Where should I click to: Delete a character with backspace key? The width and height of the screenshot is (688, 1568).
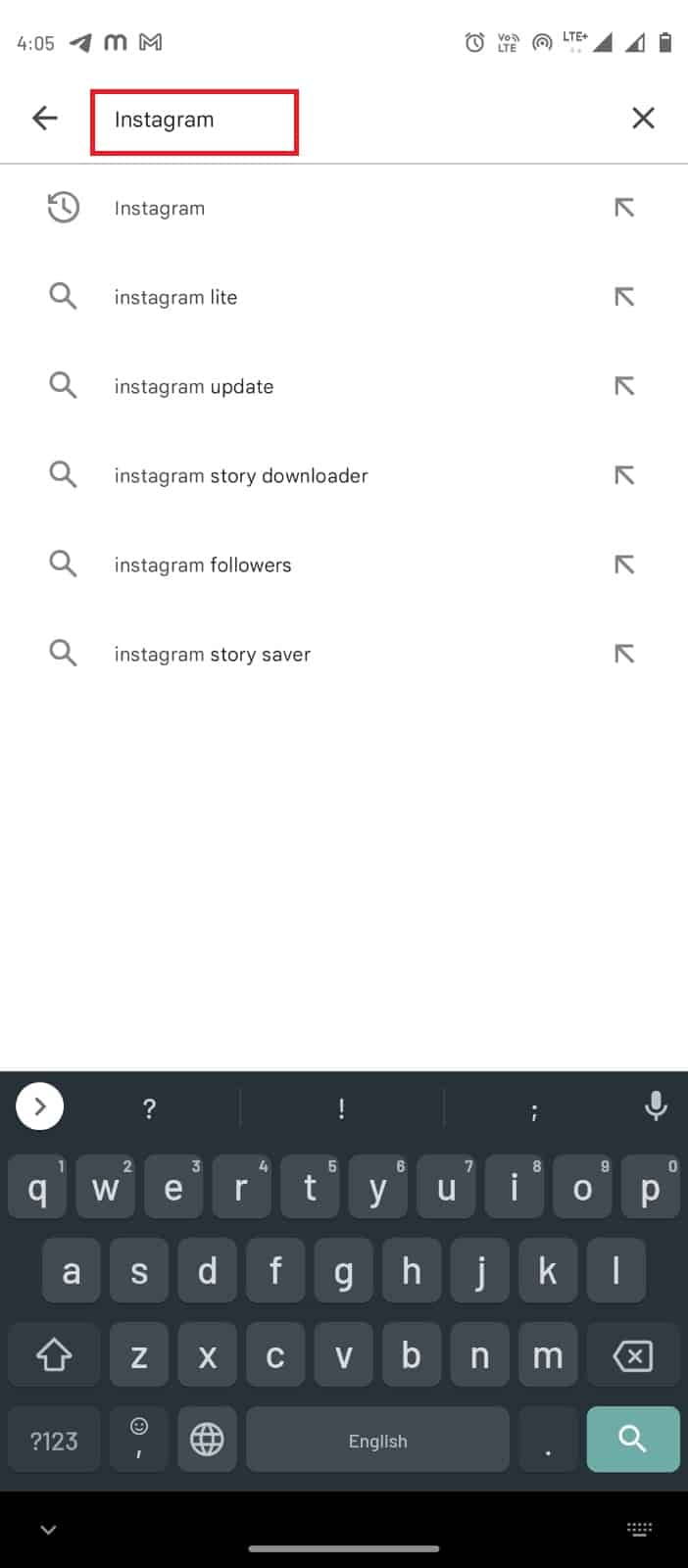coord(632,1356)
